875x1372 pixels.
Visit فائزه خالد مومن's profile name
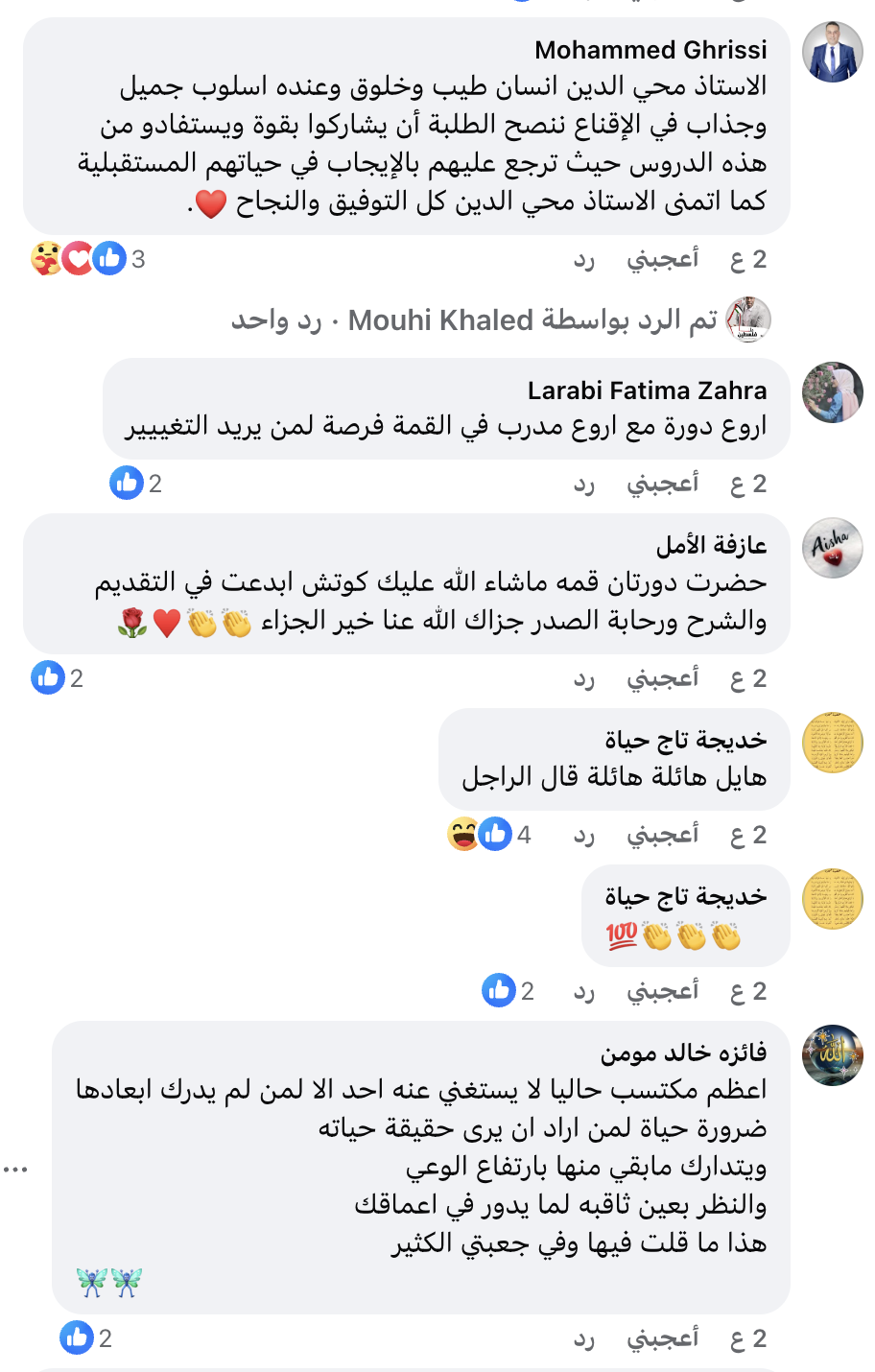[x=683, y=1053]
